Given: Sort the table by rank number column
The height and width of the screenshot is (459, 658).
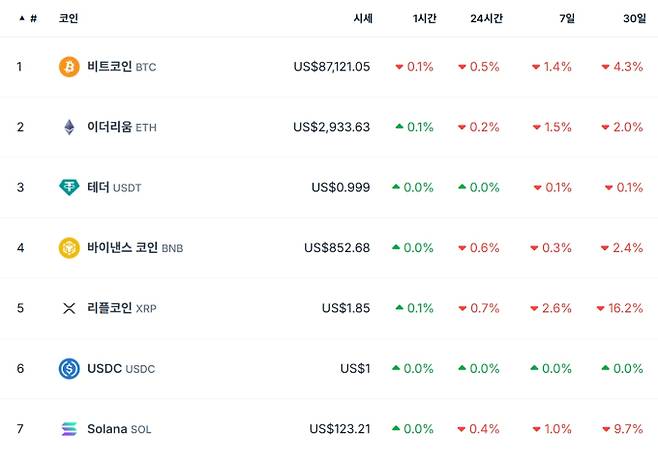Looking at the screenshot, I should coord(29,18).
